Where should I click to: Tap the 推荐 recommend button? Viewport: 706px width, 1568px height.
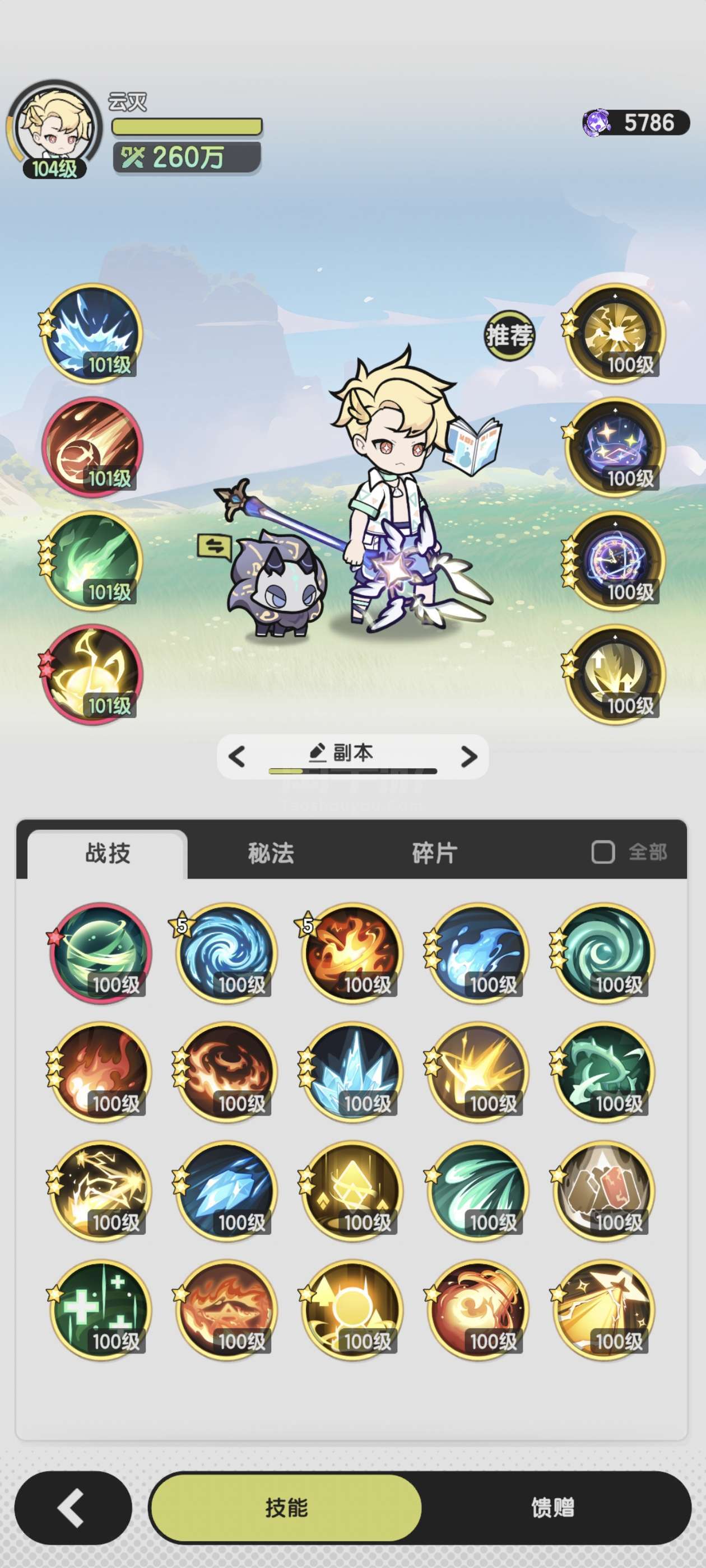tap(509, 335)
